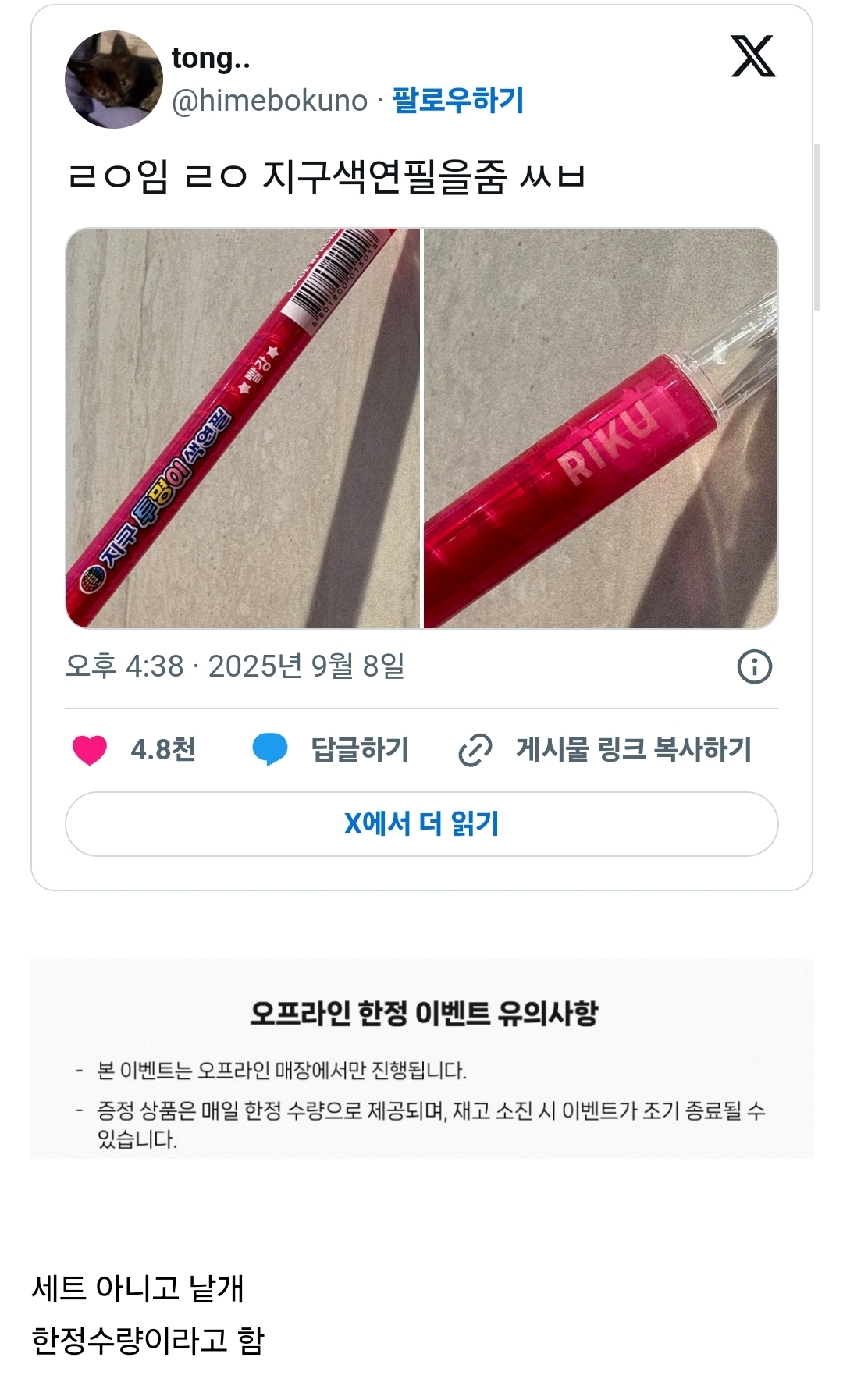
Task: View the barcode colored pencil photo
Action: (x=243, y=428)
